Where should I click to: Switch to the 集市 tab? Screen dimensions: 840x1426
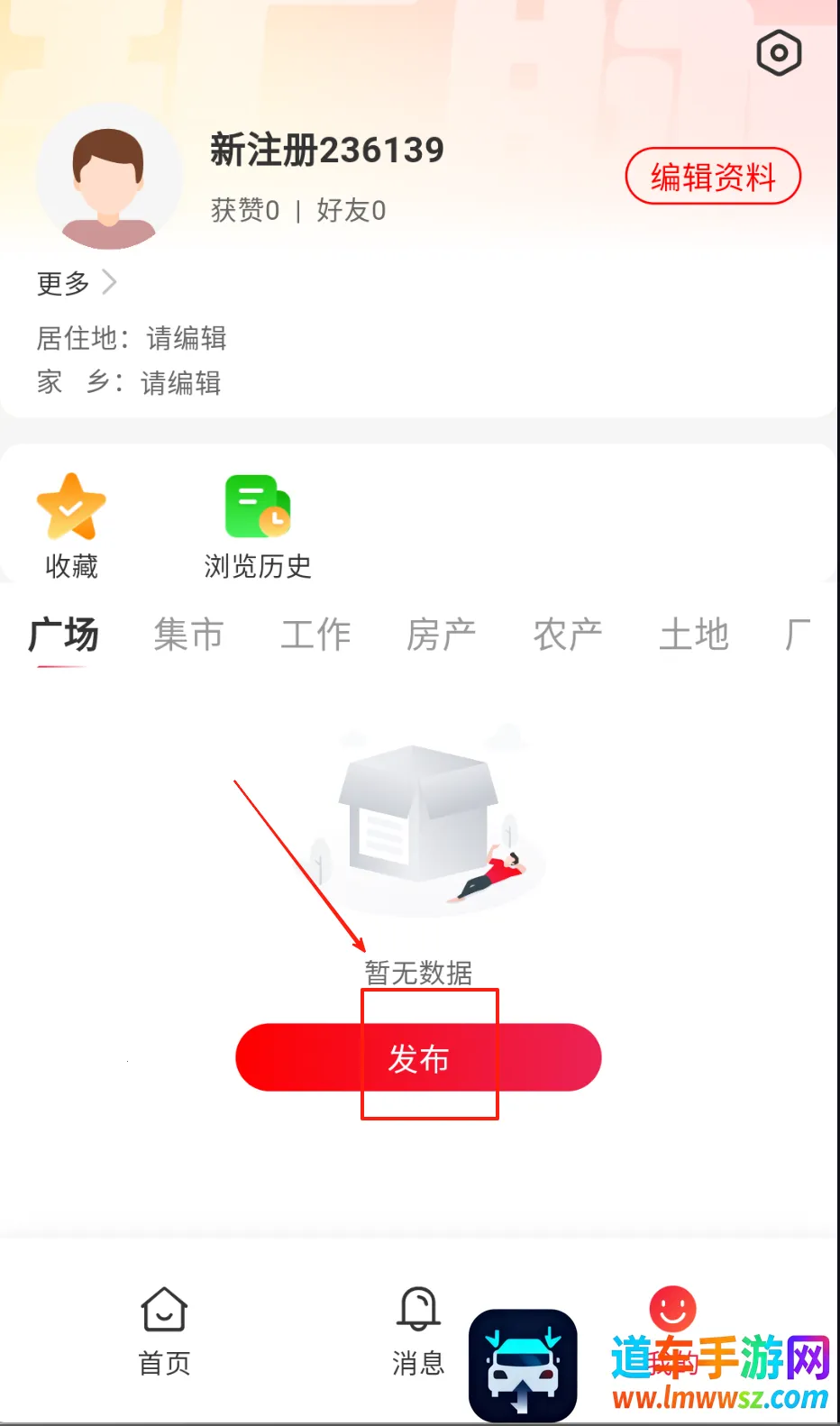188,635
